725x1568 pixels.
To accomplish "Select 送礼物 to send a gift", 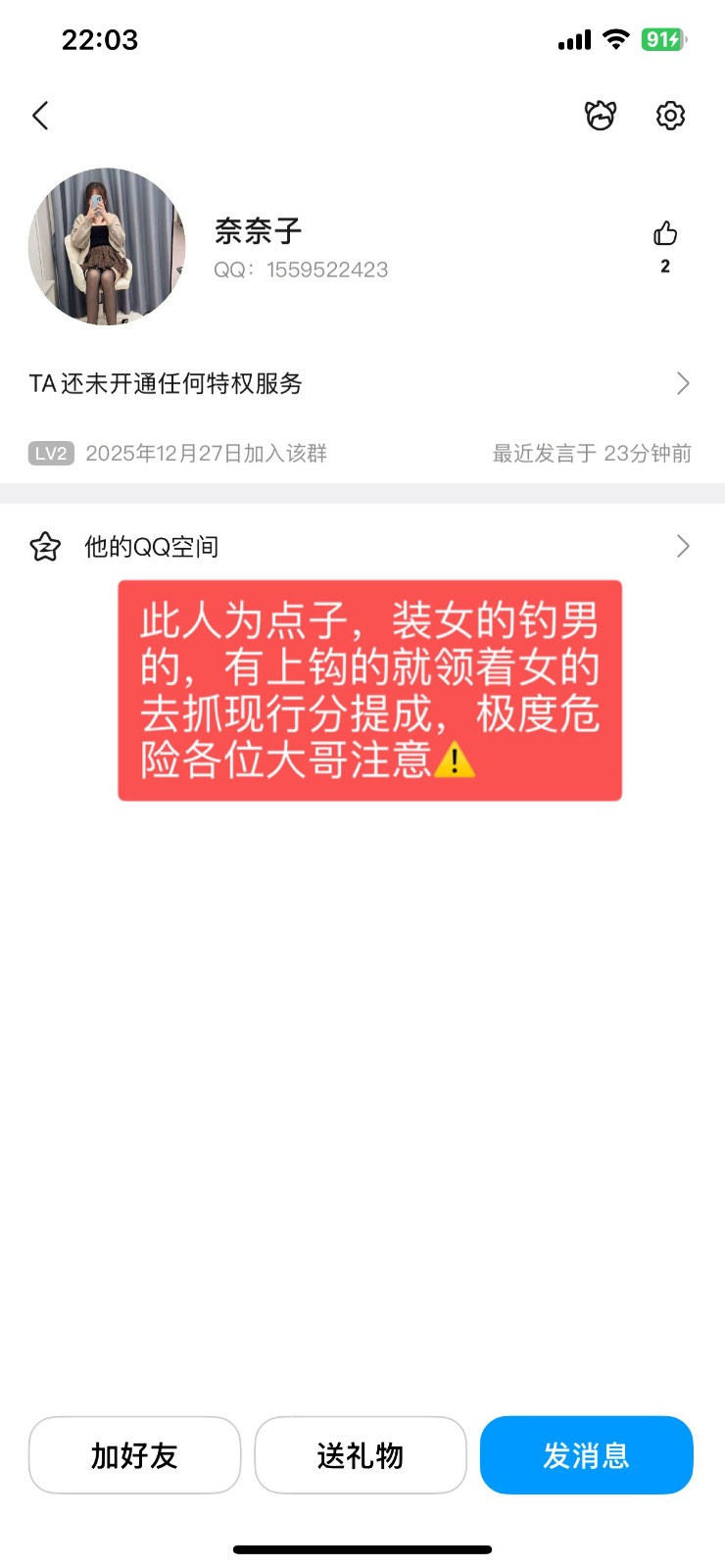I will pos(361,1455).
